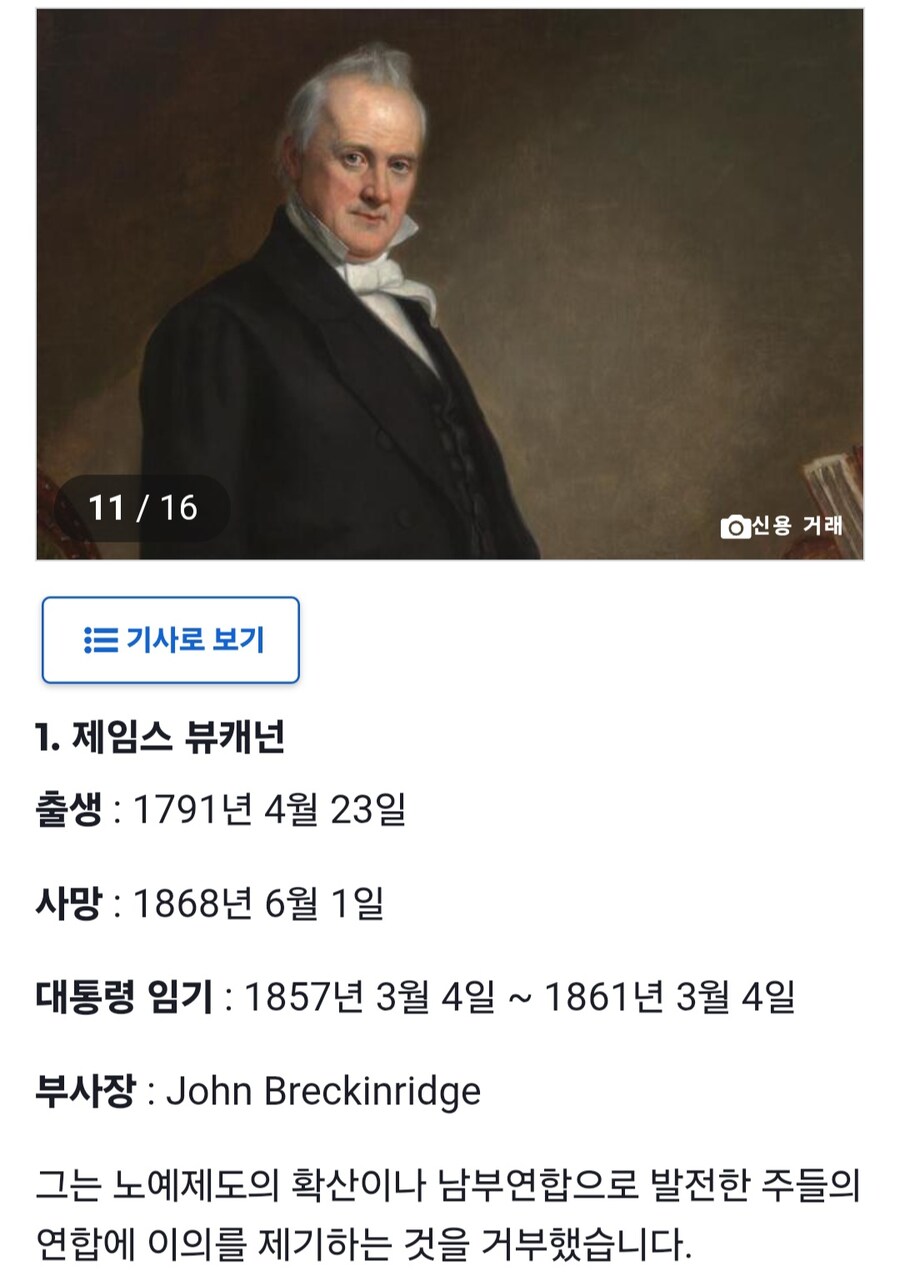900x1276 pixels.
Task: Click the camera icon next to photo credit
Action: tap(736, 524)
